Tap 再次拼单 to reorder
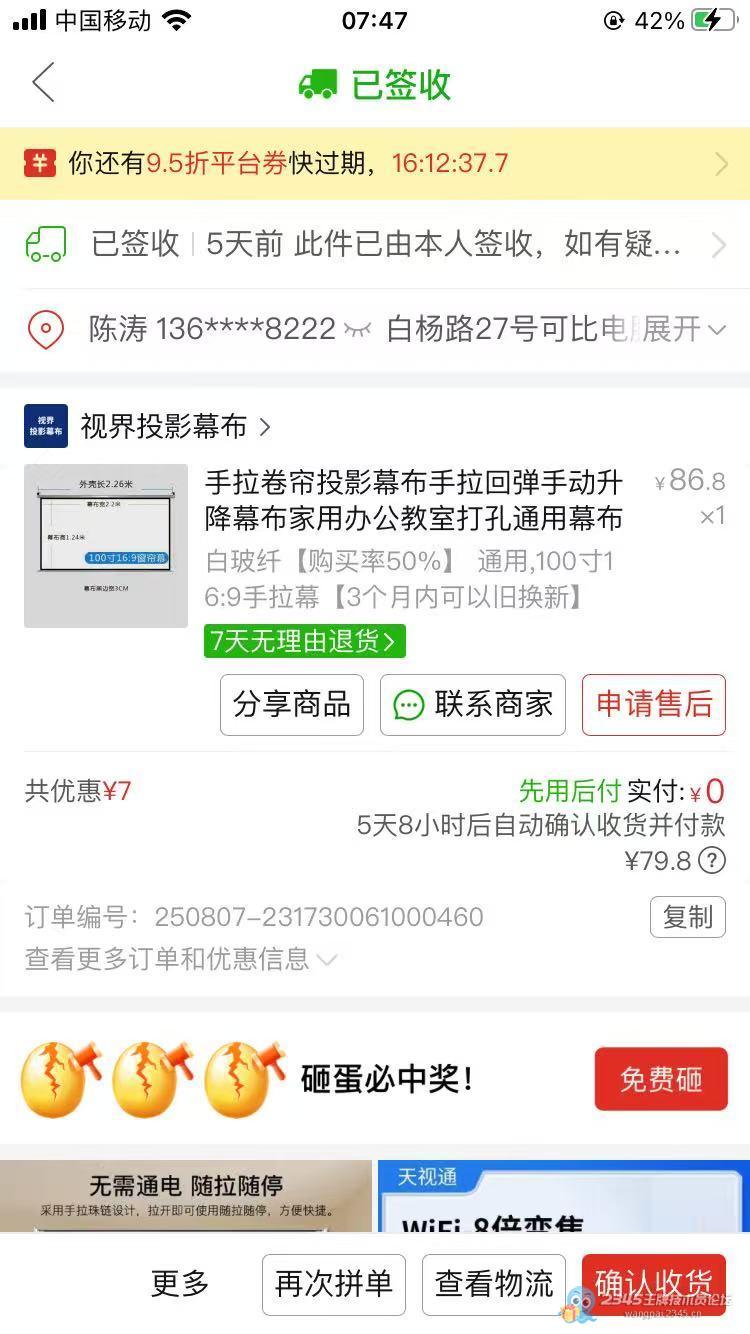The height and width of the screenshot is (1334, 750). (333, 1284)
